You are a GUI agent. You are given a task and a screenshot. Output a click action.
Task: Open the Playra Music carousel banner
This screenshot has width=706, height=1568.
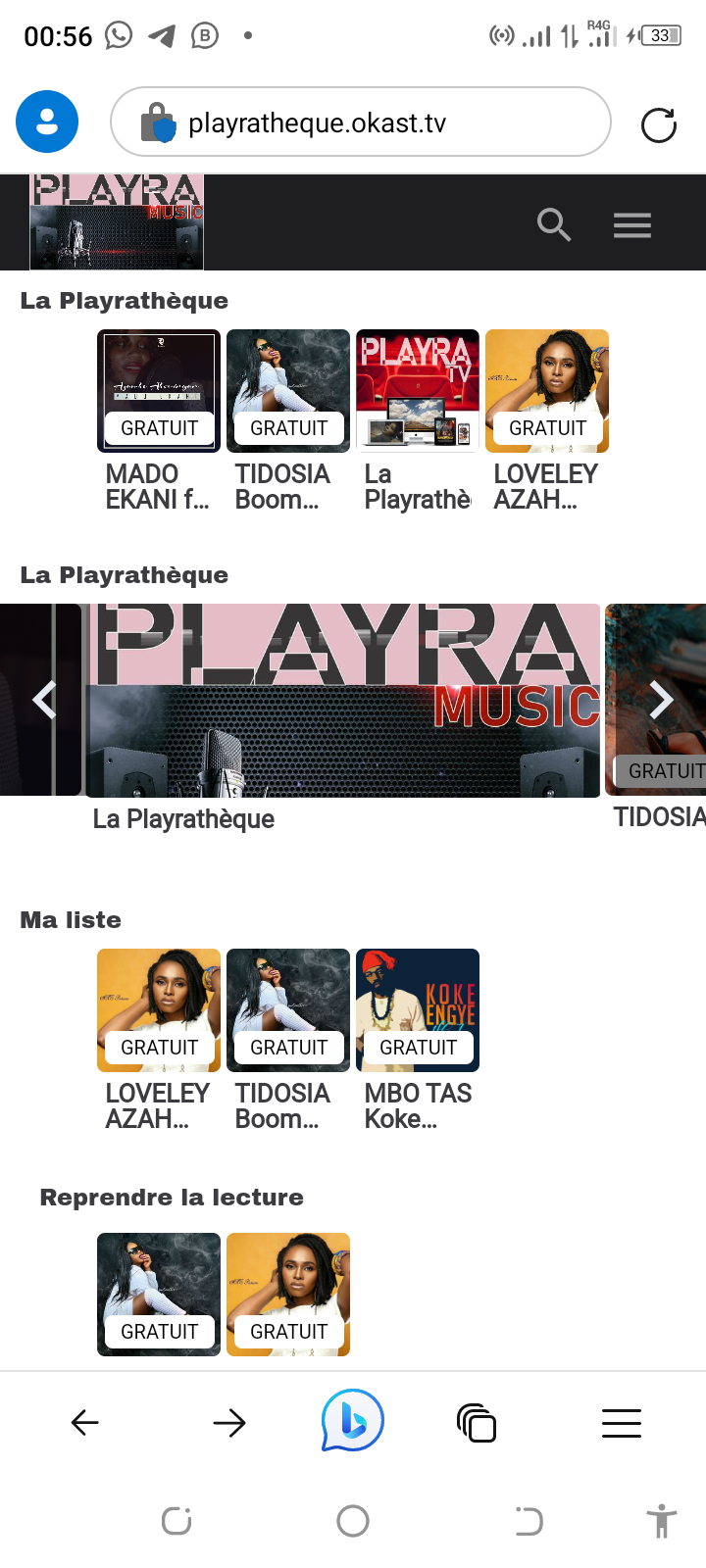tap(343, 700)
